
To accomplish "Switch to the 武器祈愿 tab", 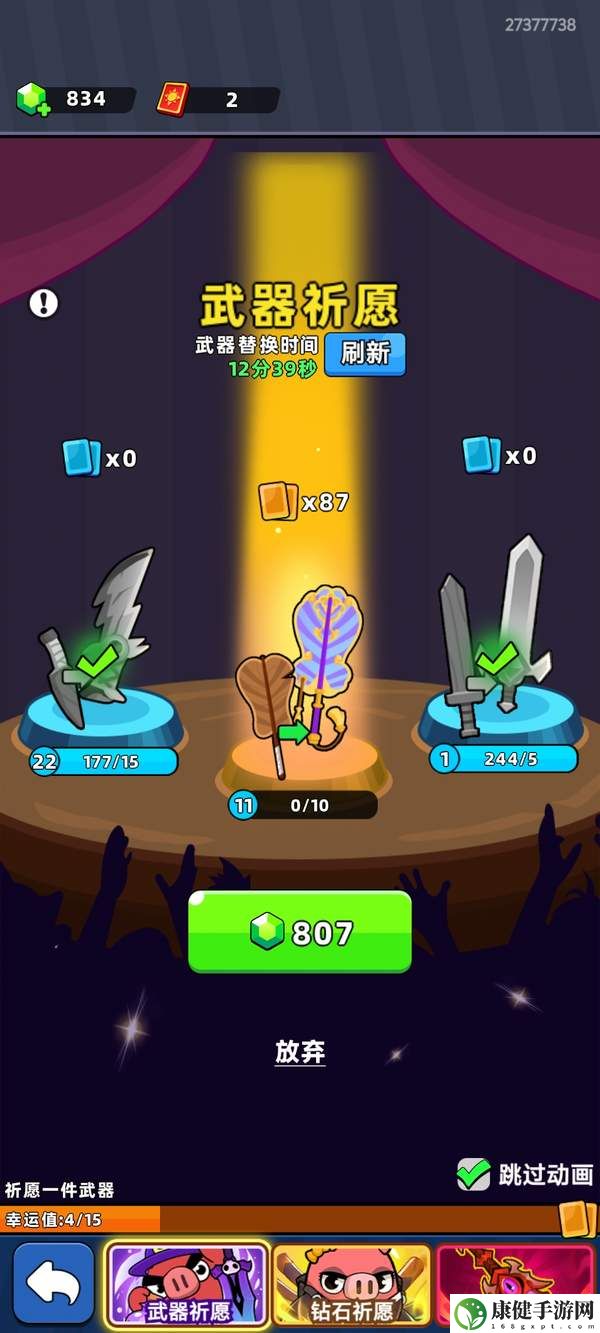I will (x=188, y=1285).
